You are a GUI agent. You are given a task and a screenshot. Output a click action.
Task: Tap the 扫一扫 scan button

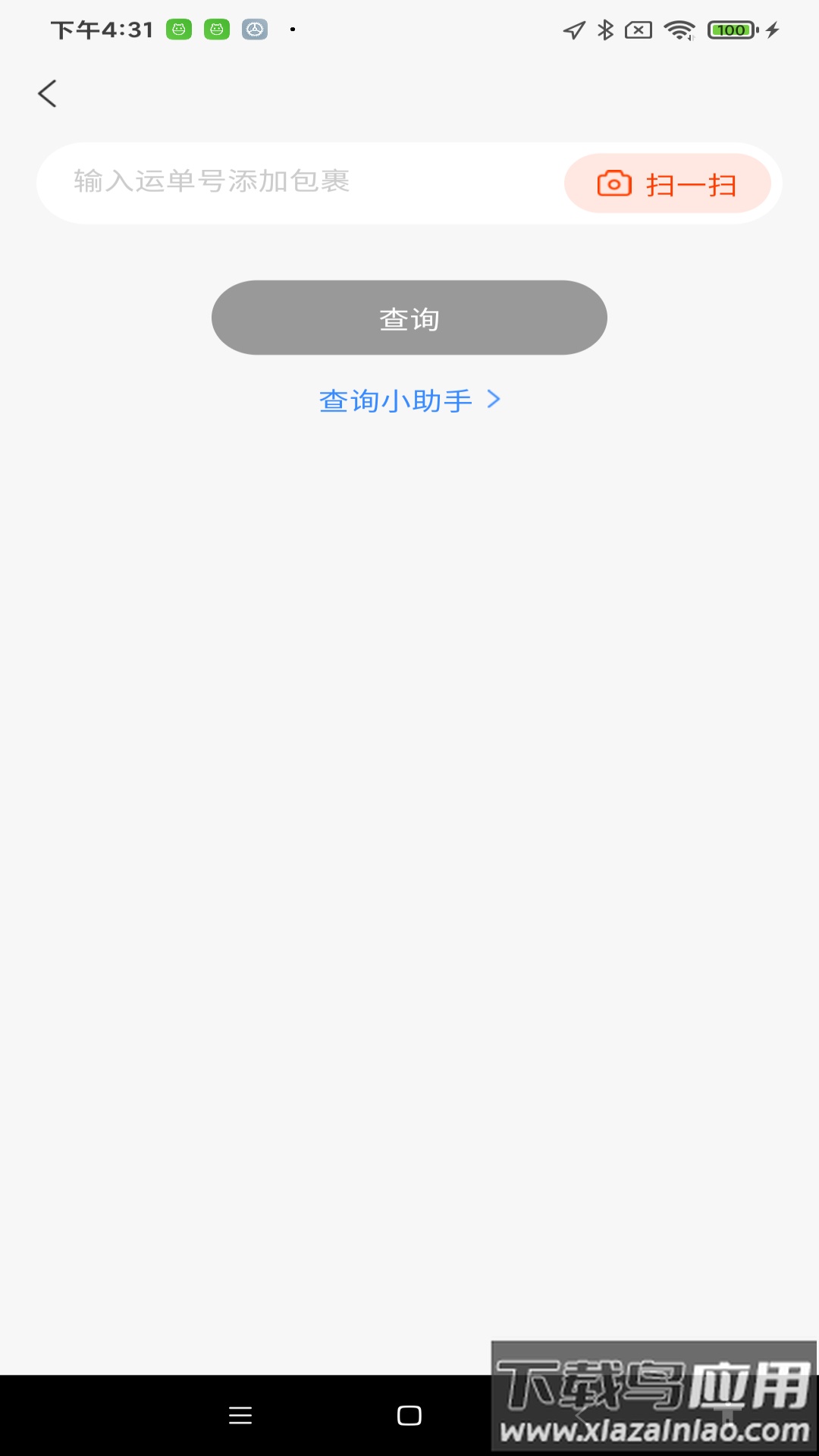(668, 183)
